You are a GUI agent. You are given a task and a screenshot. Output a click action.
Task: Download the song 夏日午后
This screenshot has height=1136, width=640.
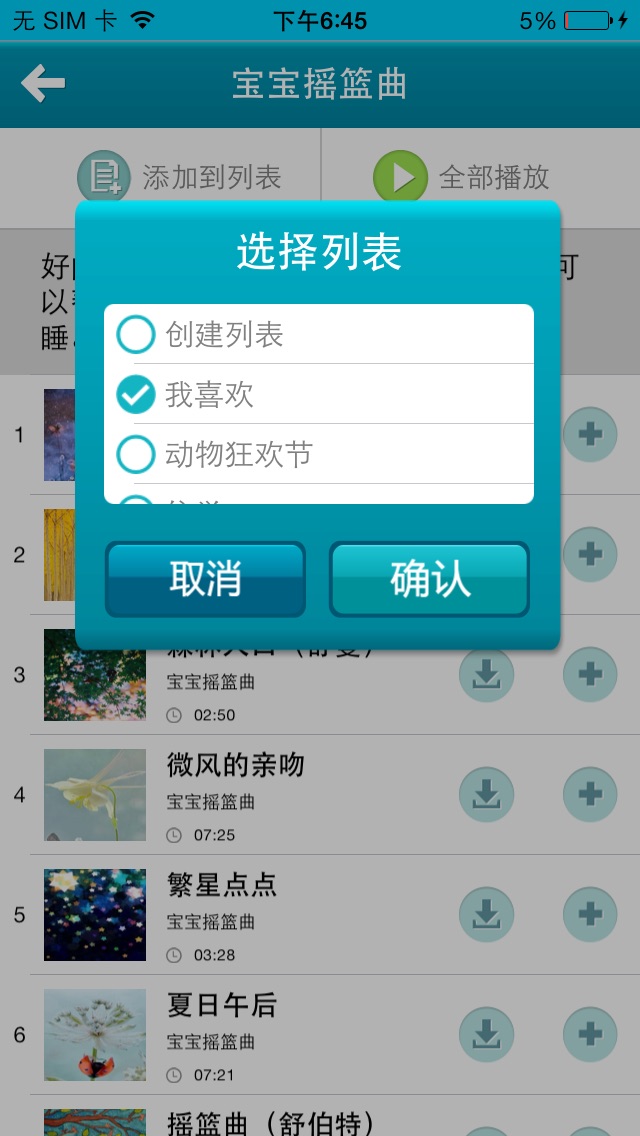pos(486,1035)
